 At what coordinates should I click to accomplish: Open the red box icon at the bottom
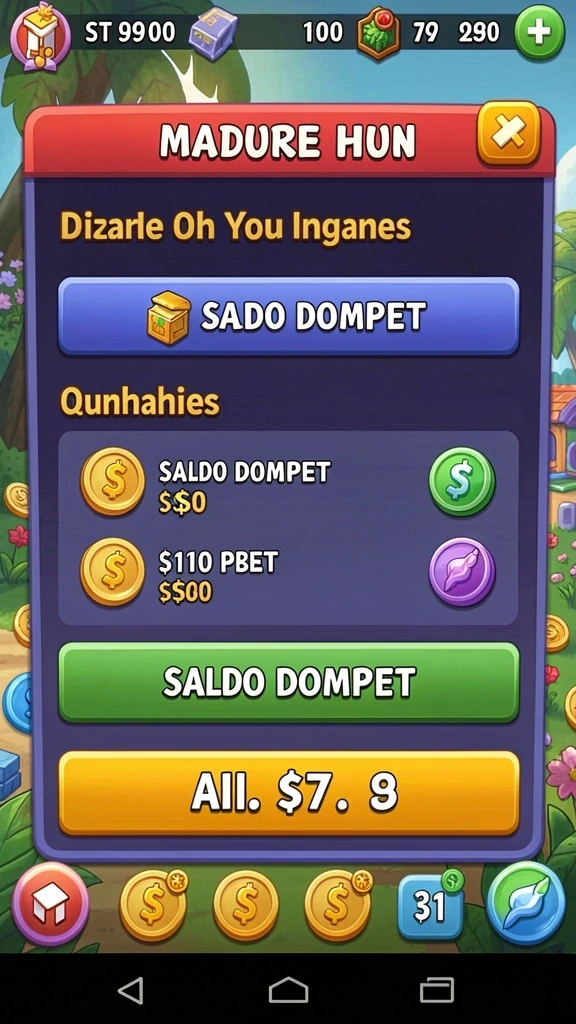coord(50,904)
